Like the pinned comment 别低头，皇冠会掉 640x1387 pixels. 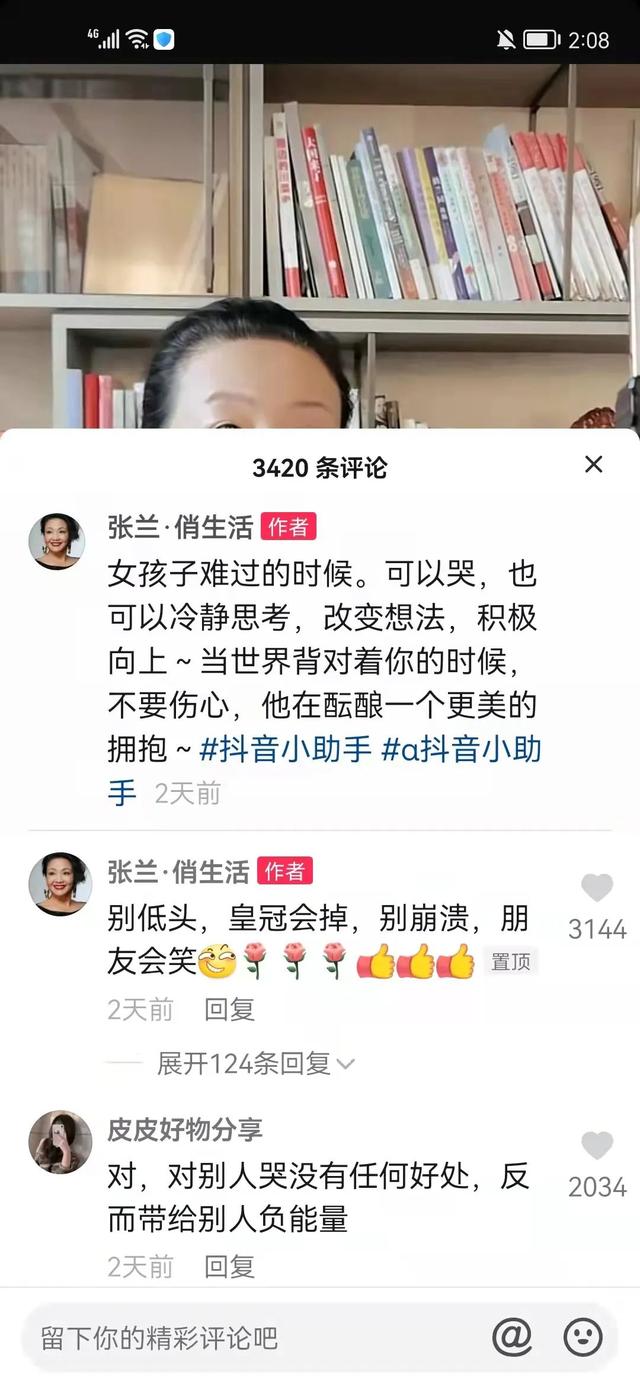[x=597, y=888]
